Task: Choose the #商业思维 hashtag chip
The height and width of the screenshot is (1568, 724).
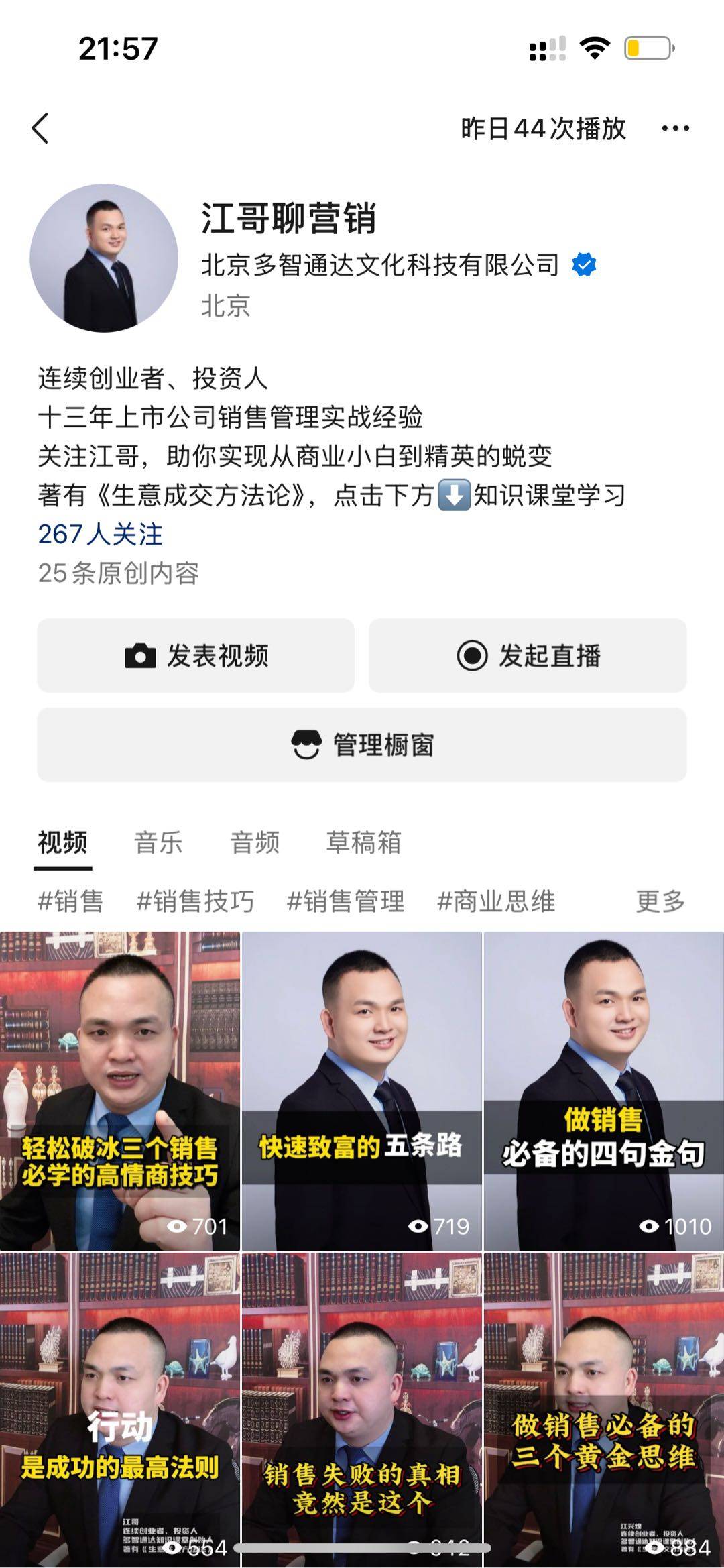Action: (x=496, y=901)
